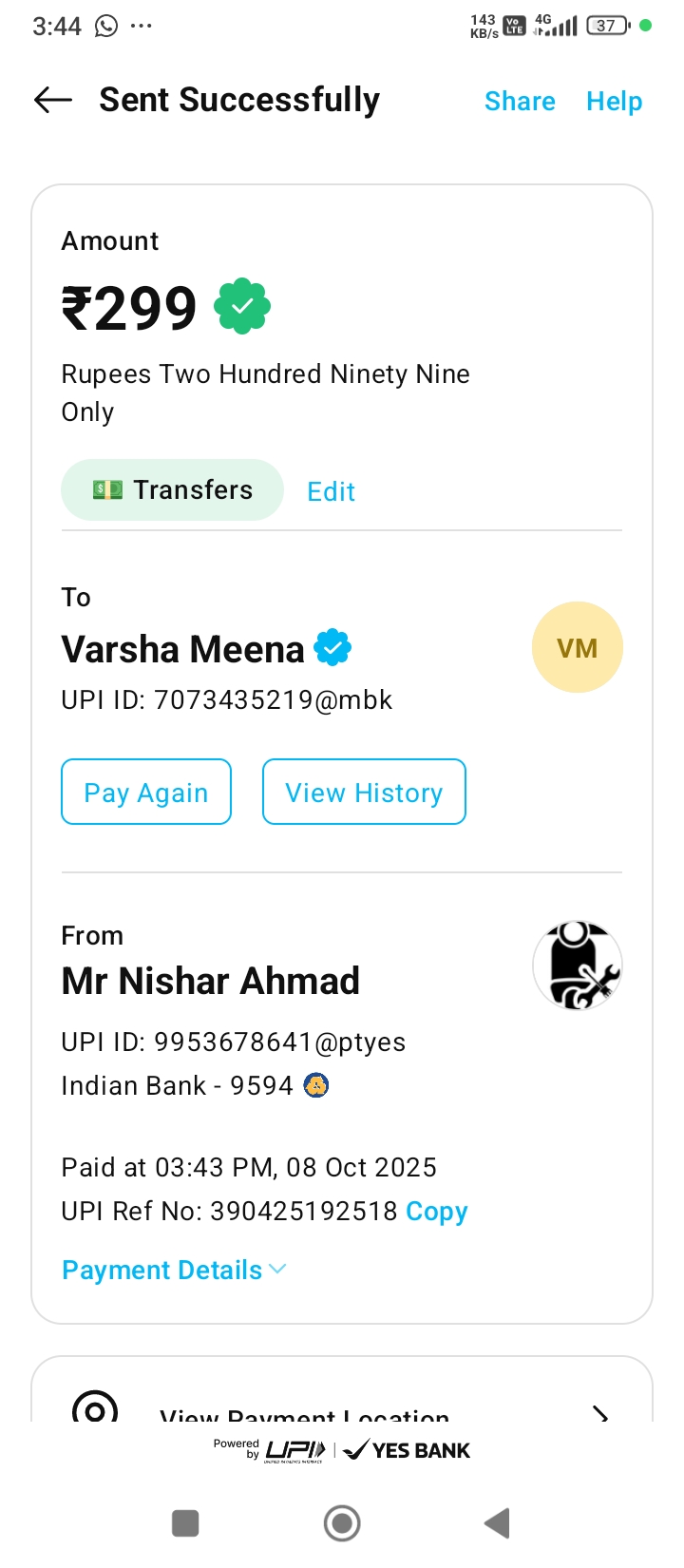Image resolution: width=684 pixels, height=1568 pixels.
Task: Expand Payment Details section
Action: coord(173,1270)
